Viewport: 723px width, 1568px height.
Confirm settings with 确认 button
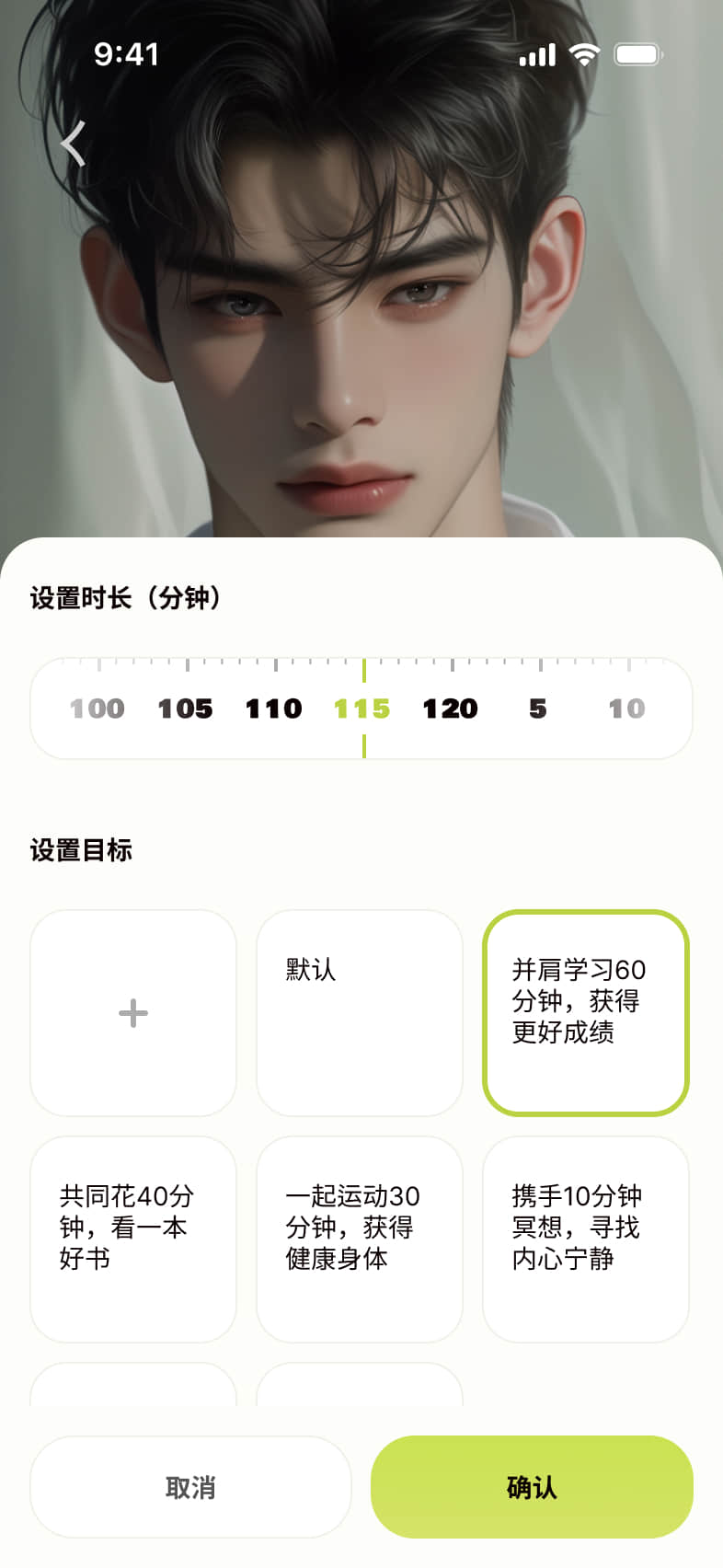(x=532, y=1487)
